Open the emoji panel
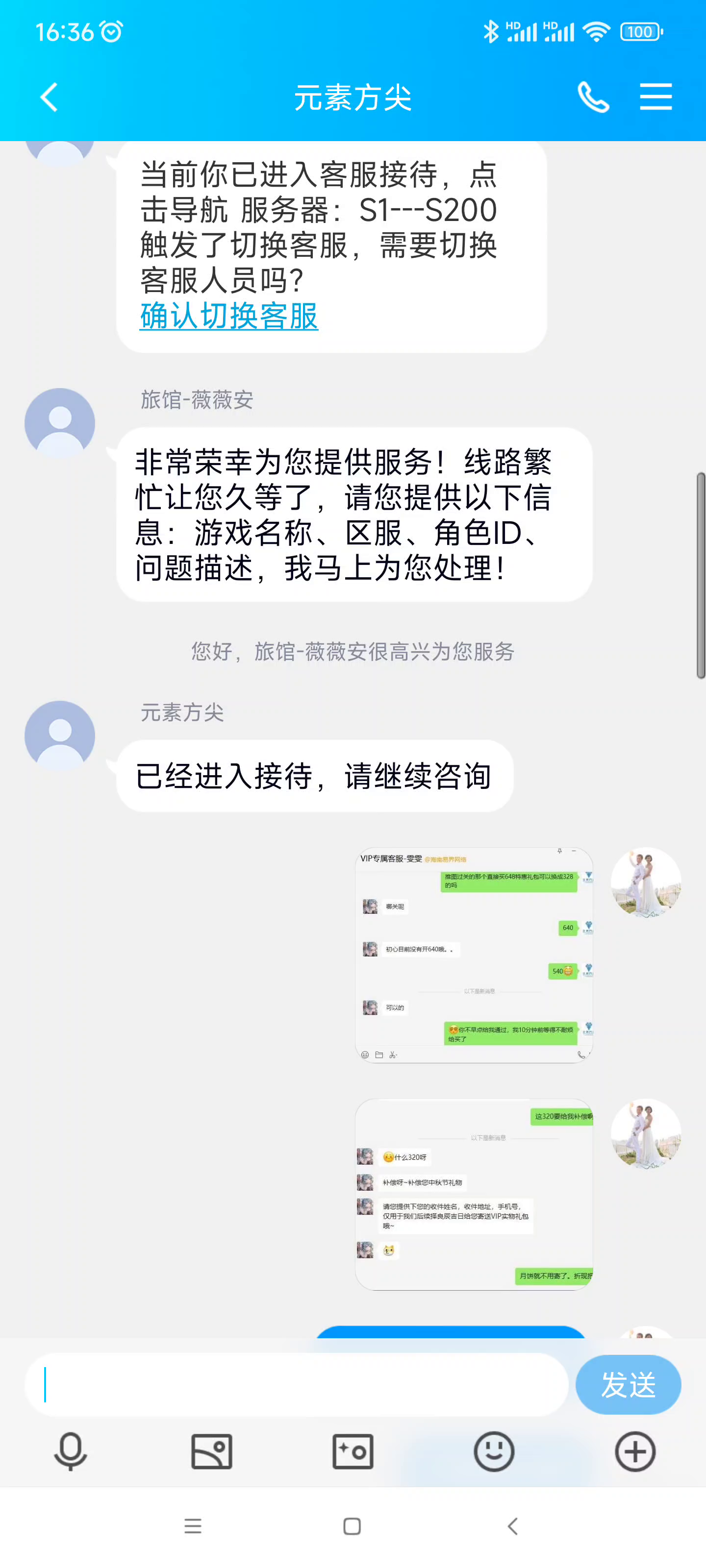This screenshot has width=706, height=1568. click(x=494, y=1451)
